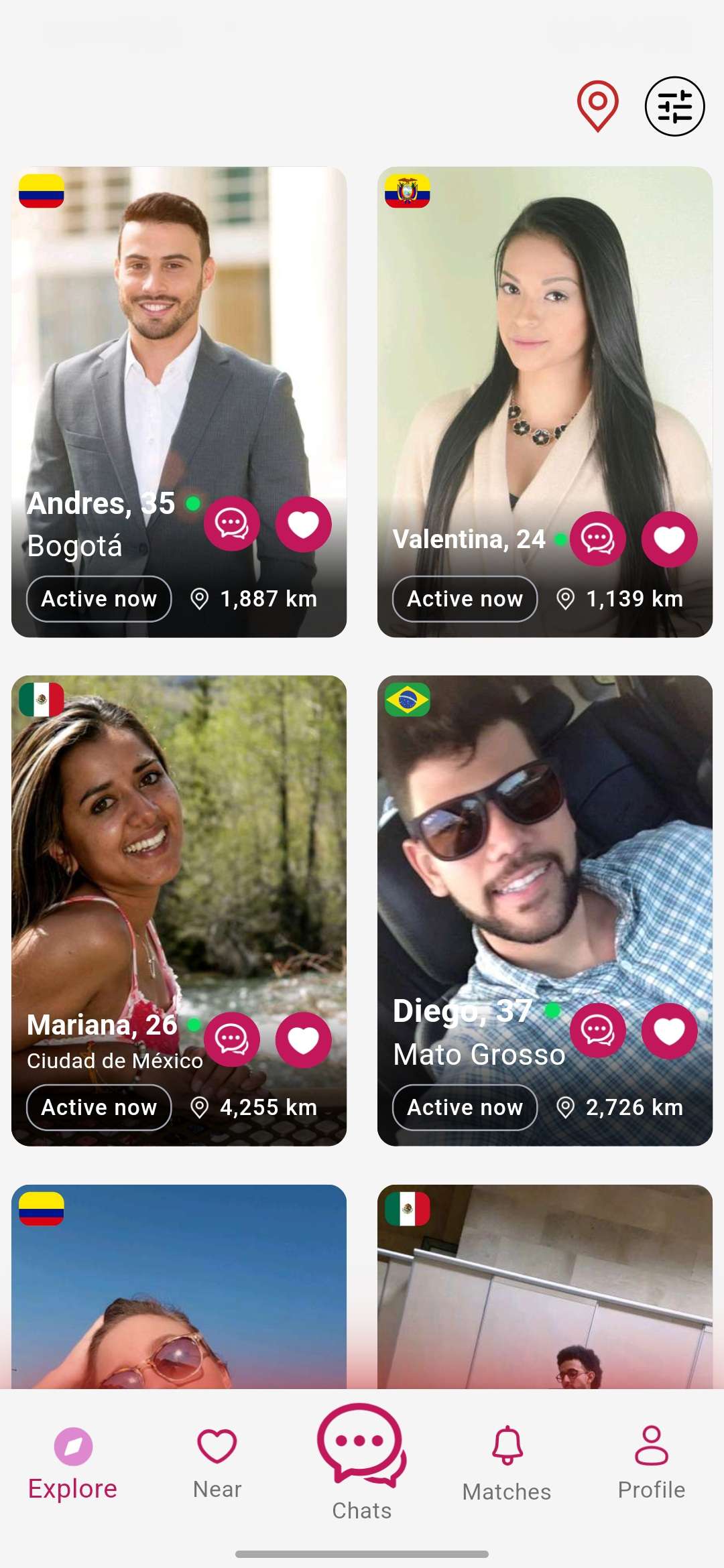Image resolution: width=724 pixels, height=1568 pixels.
Task: Start a chat with Andres
Action: pyautogui.click(x=231, y=523)
